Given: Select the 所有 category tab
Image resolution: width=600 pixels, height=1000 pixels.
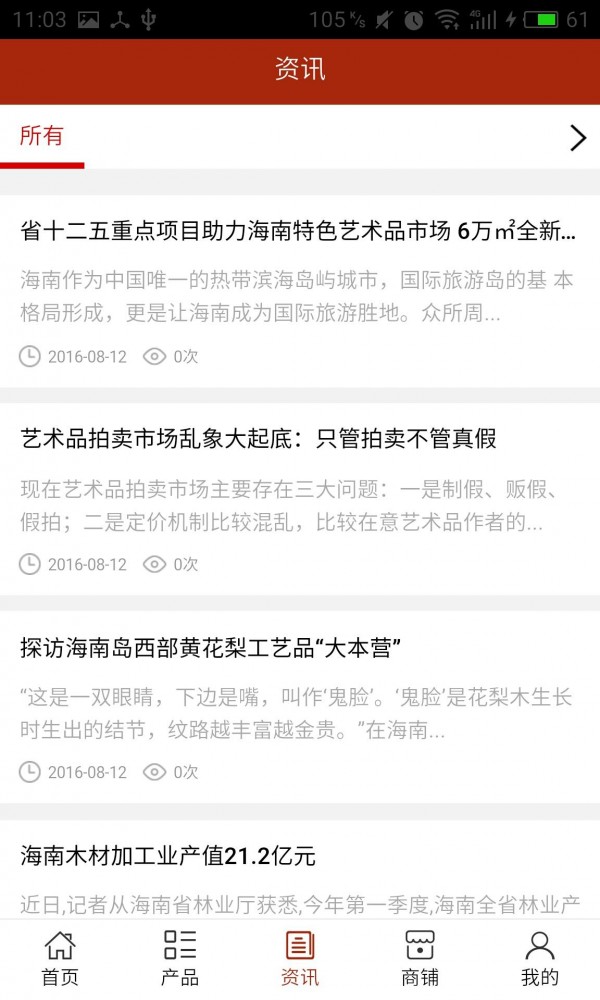Looking at the screenshot, I should pos(42,137).
